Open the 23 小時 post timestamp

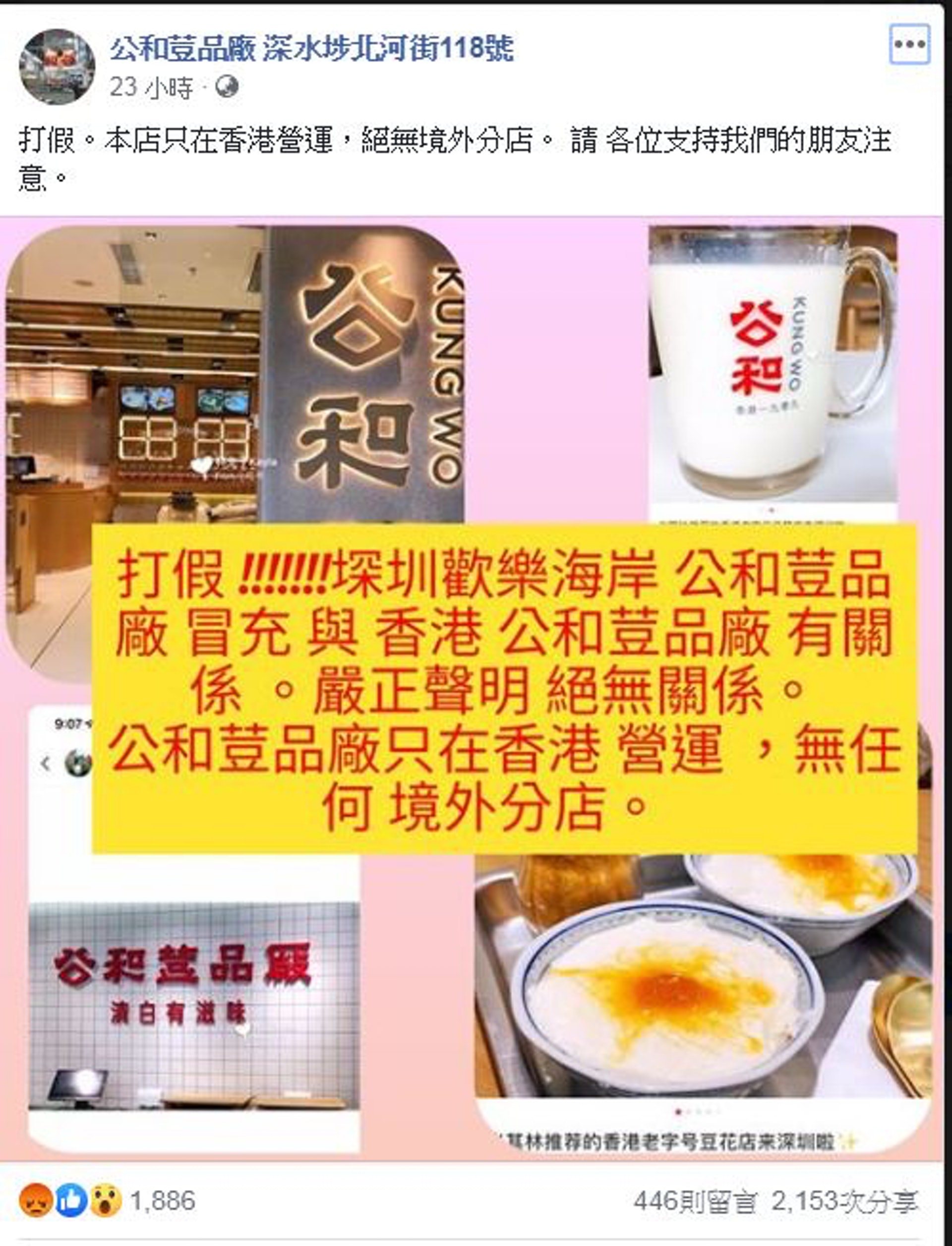(x=151, y=88)
